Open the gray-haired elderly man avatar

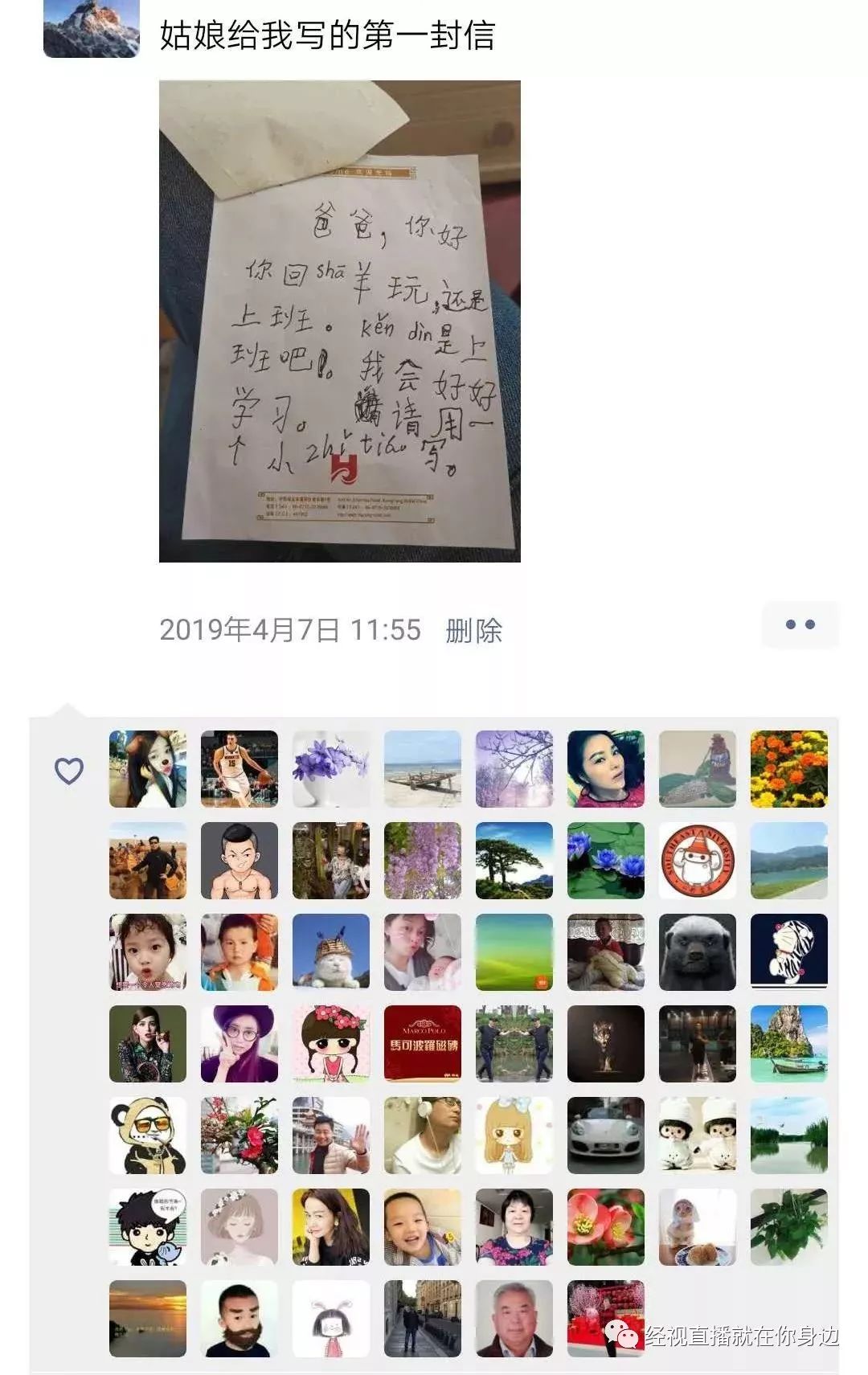pos(514,1318)
